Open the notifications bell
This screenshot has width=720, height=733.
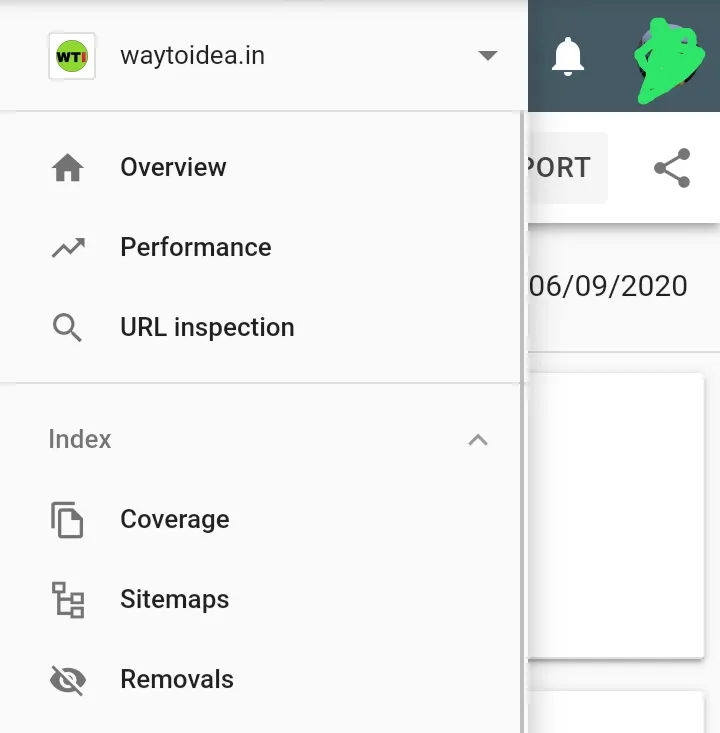pyautogui.click(x=568, y=56)
